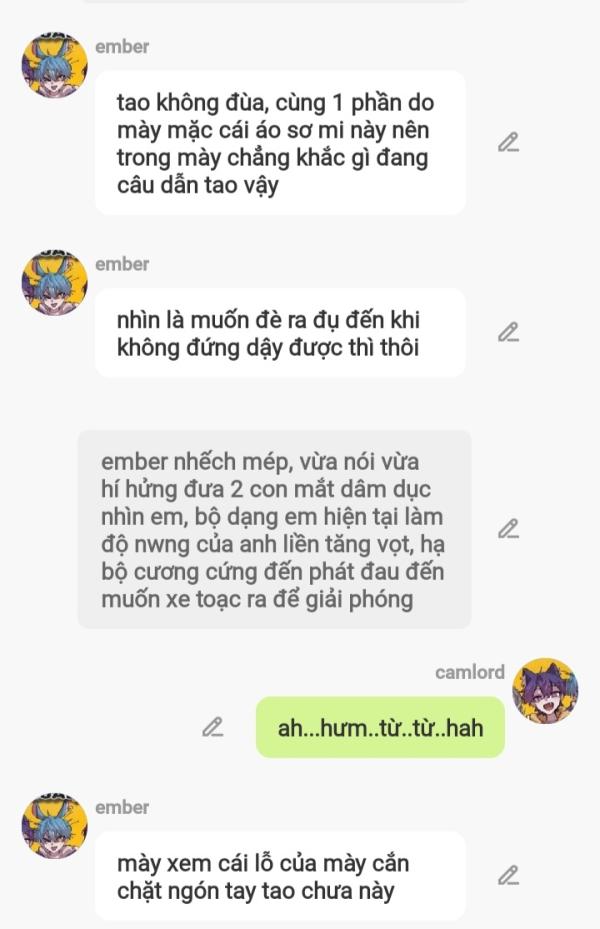
Task: Open ember's avatar beside "tao không đùa"
Action: [54, 65]
